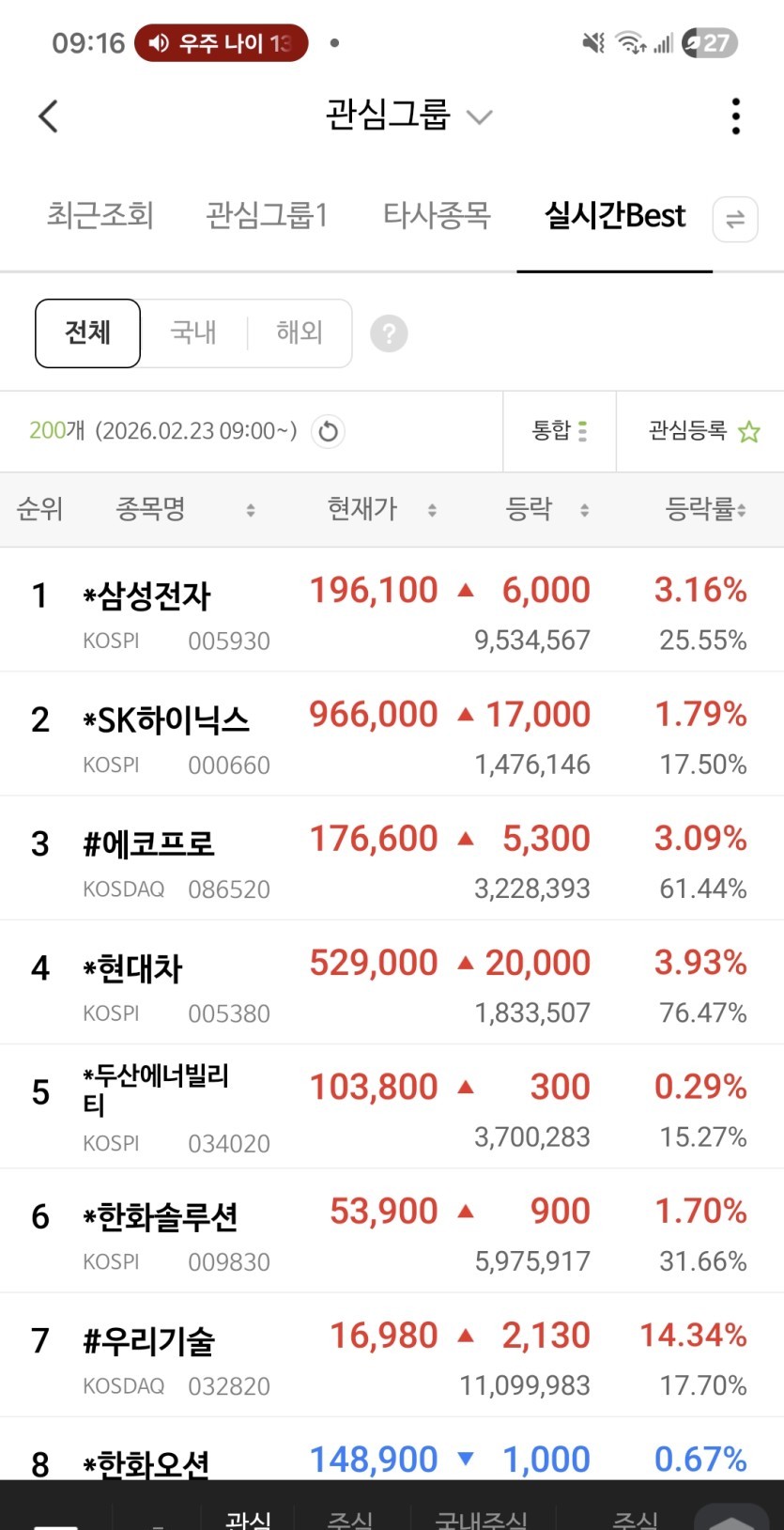The image size is (784, 1530).
Task: Expand the 관심그룹 dropdown title
Action: tap(408, 116)
